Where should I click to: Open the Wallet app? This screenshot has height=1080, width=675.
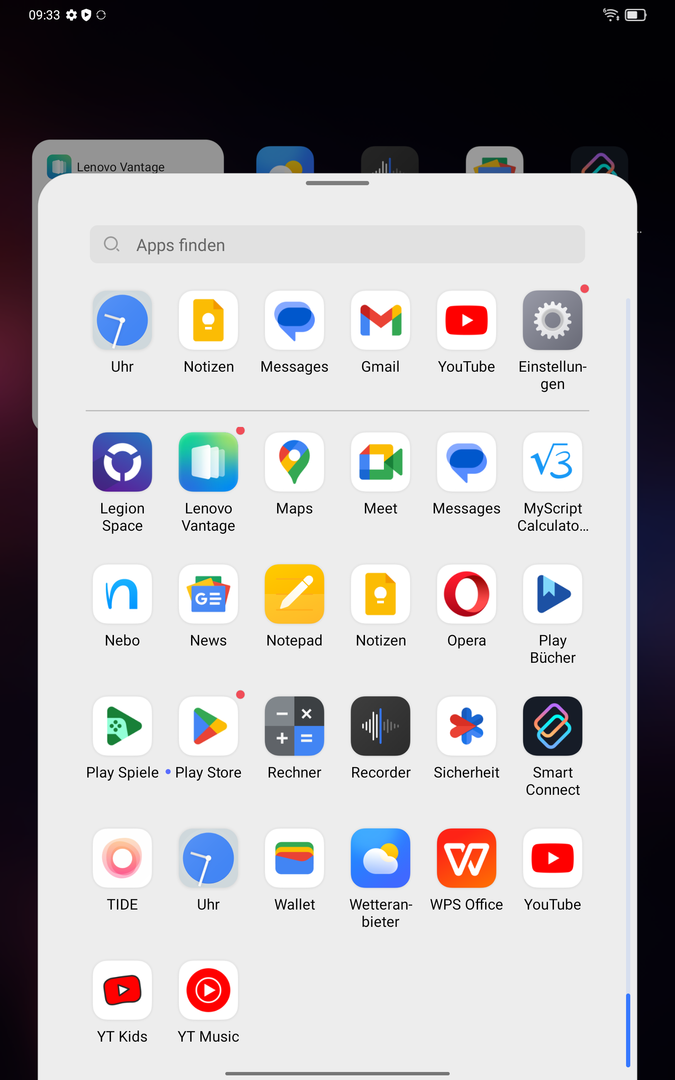294,859
